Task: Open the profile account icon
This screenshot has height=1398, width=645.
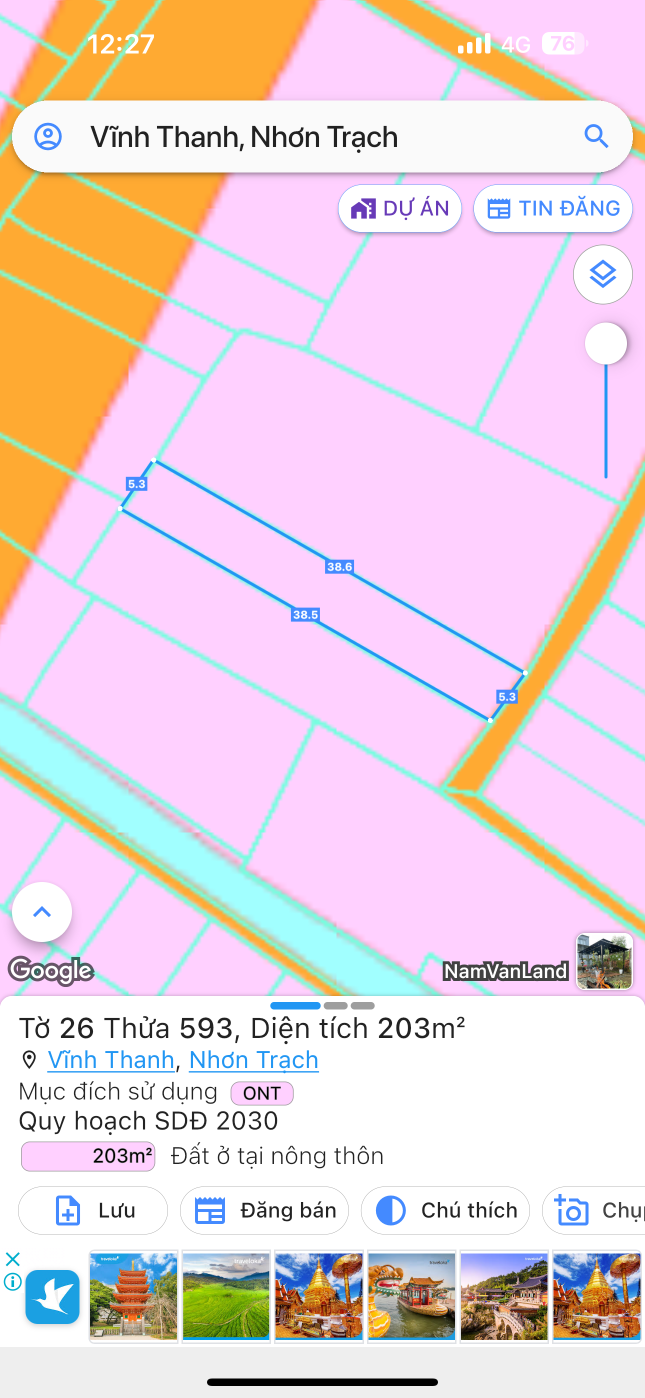Action: pyautogui.click(x=48, y=137)
